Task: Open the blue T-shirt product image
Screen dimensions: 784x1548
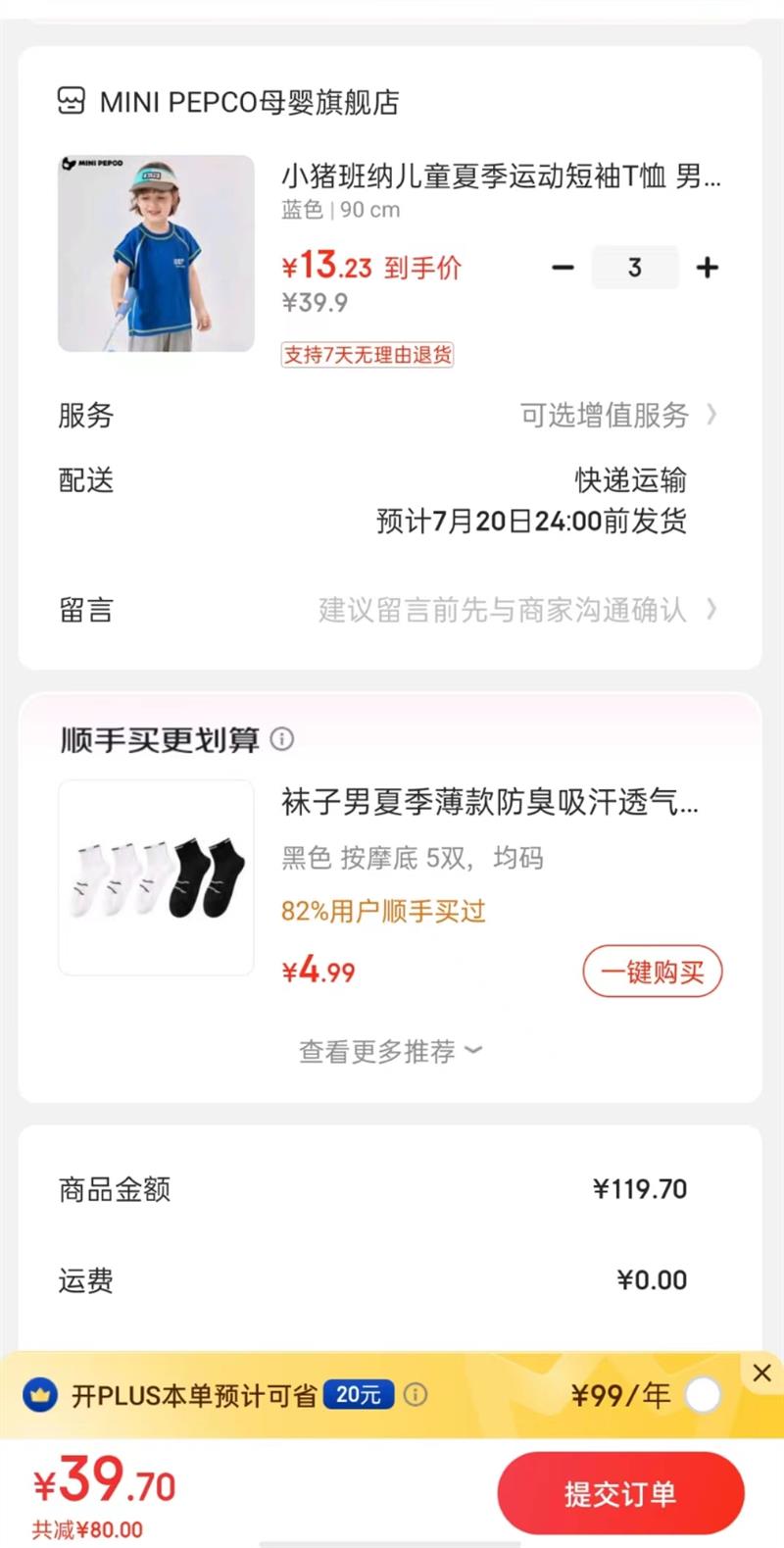Action: (156, 253)
